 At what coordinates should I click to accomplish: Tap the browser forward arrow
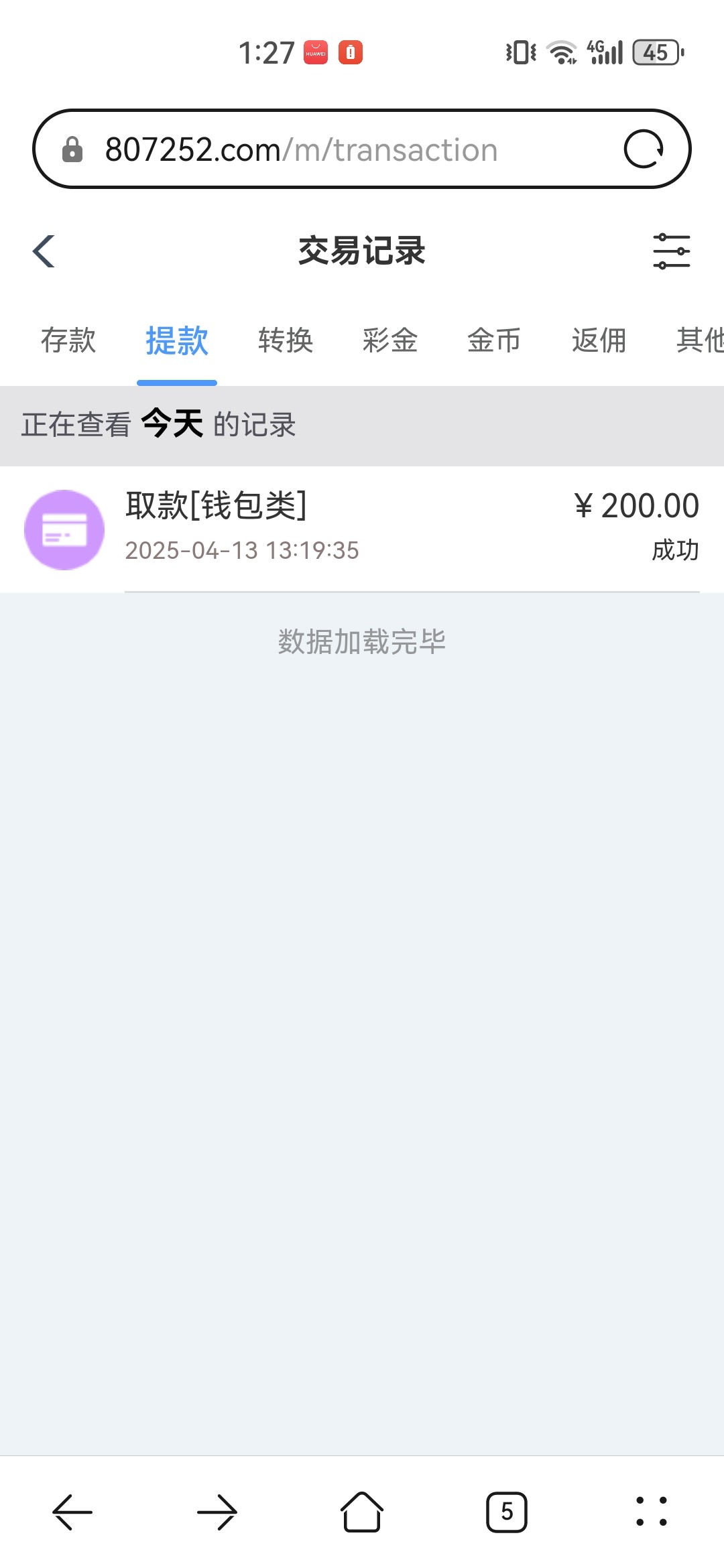coord(217,1512)
